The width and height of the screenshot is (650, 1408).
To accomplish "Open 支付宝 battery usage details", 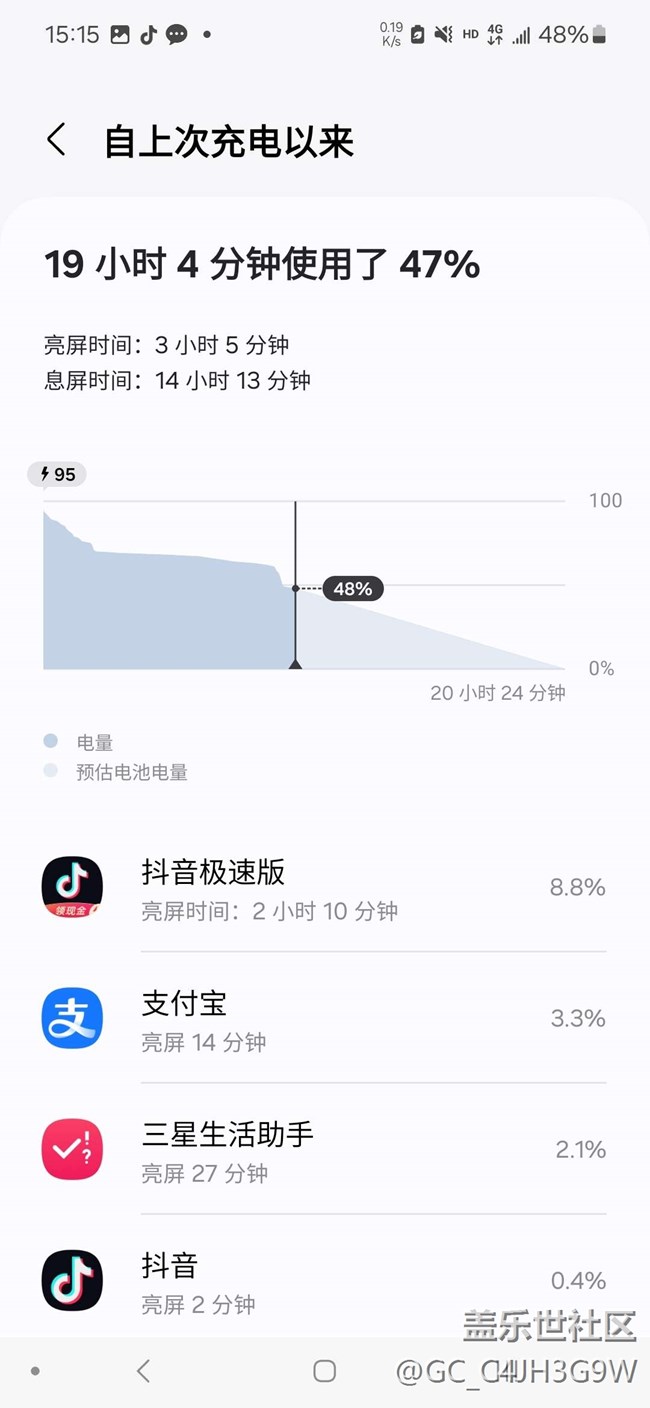I will pyautogui.click(x=324, y=1018).
